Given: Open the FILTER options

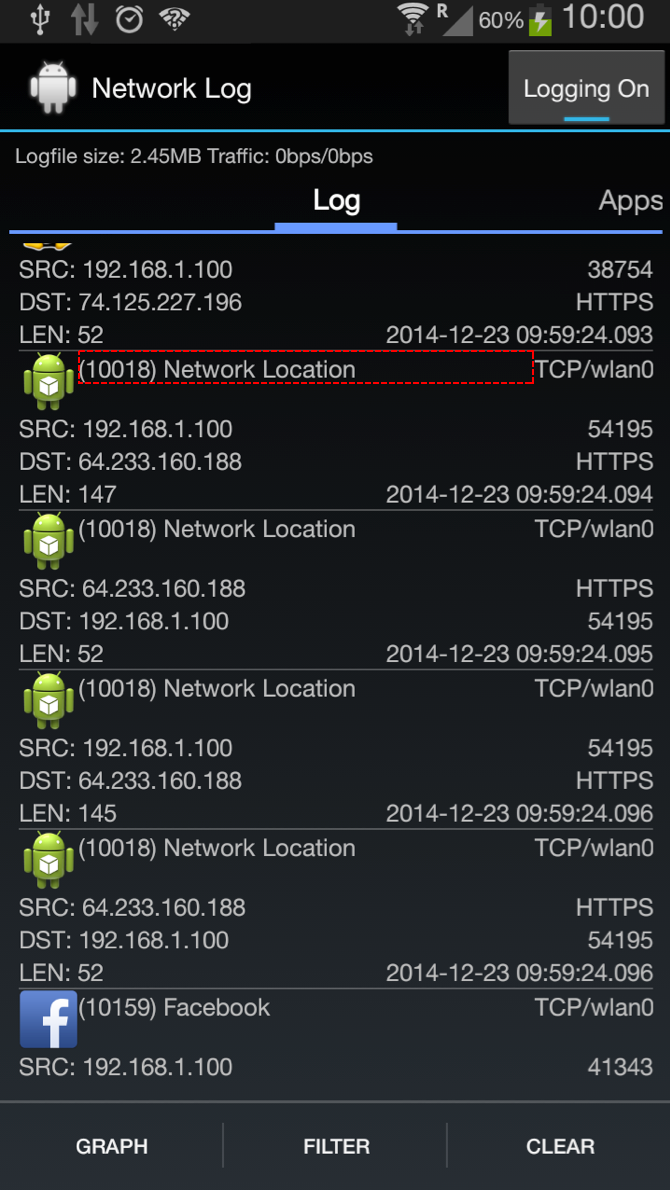Looking at the screenshot, I should [x=335, y=1146].
